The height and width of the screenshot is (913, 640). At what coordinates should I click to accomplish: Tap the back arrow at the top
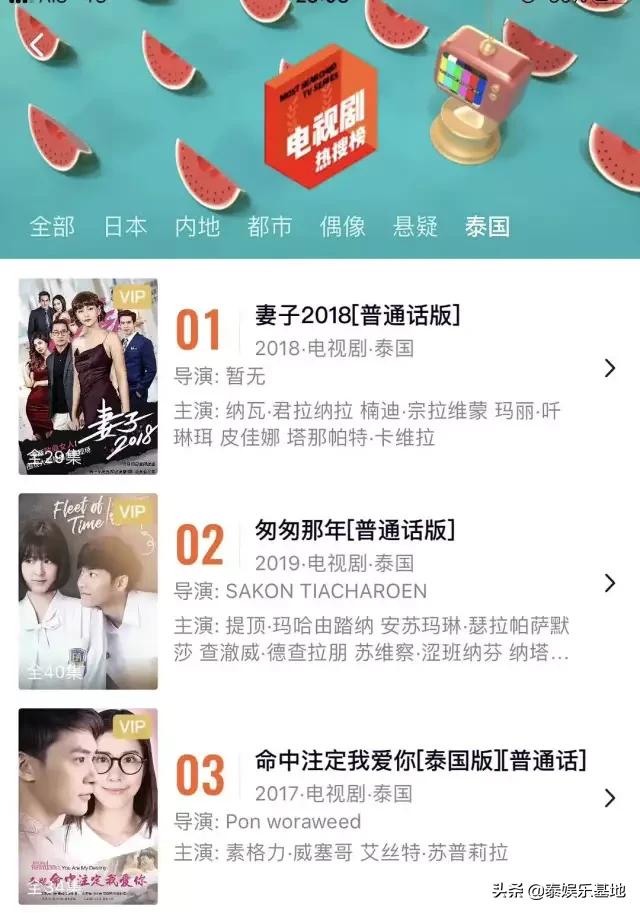click(37, 46)
